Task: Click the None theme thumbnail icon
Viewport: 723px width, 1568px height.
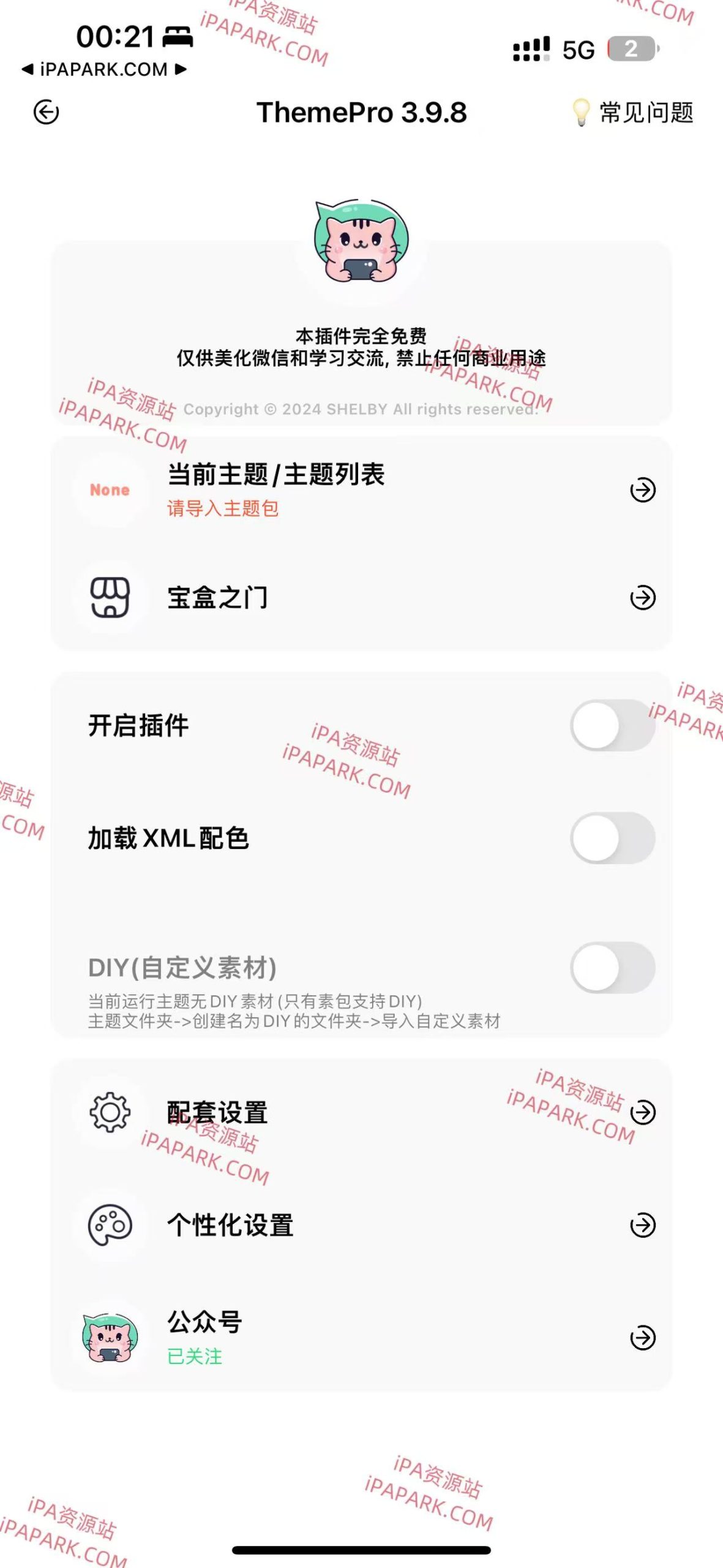Action: pos(110,489)
